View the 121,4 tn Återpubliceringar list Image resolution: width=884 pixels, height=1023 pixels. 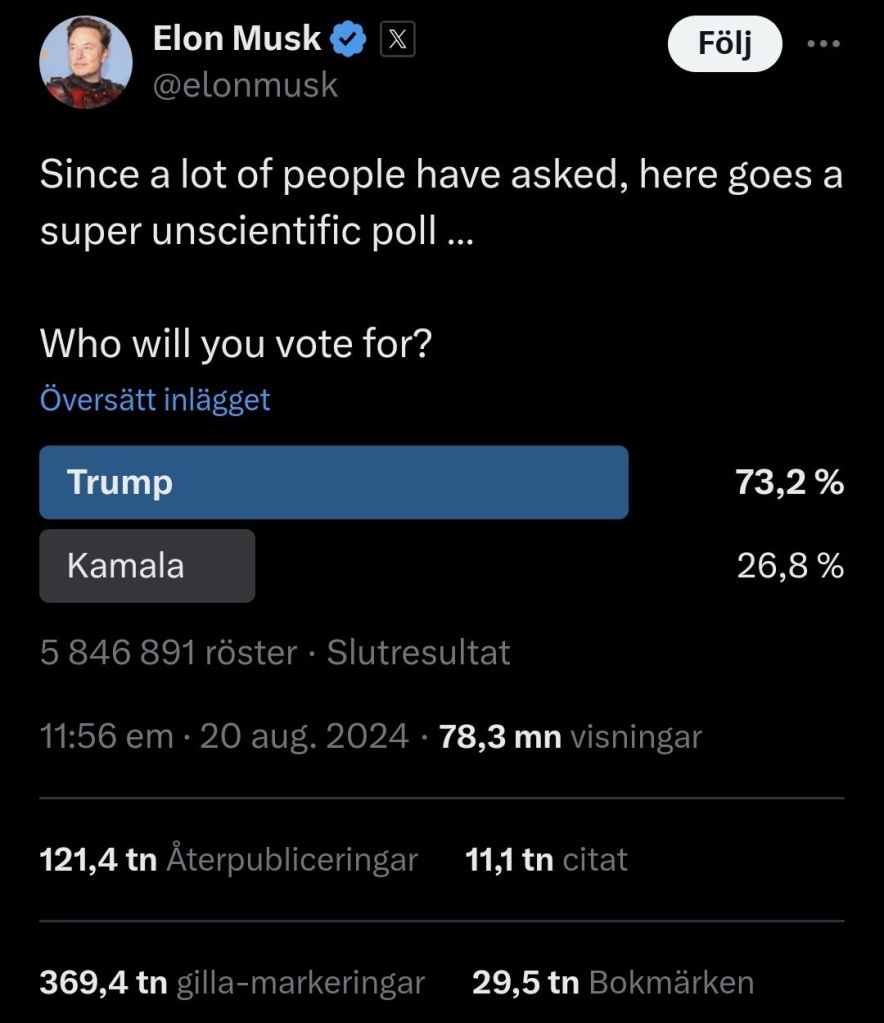[228, 859]
